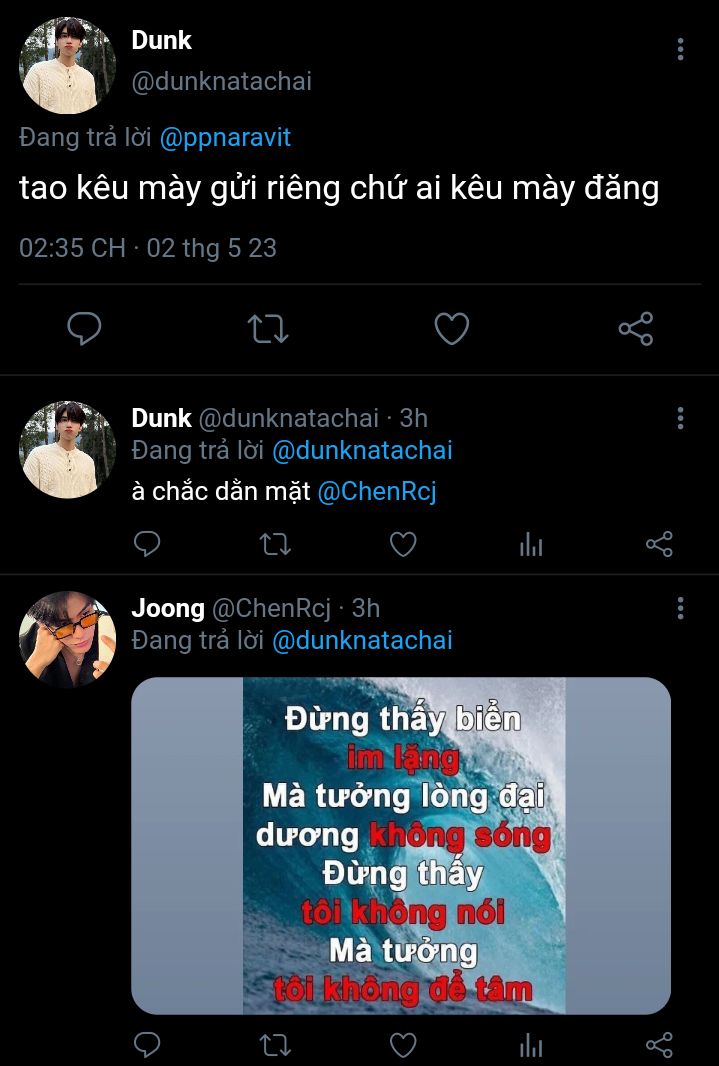Open overflow menu on Joong's reply
Screen dimensions: 719x1066
(680, 608)
